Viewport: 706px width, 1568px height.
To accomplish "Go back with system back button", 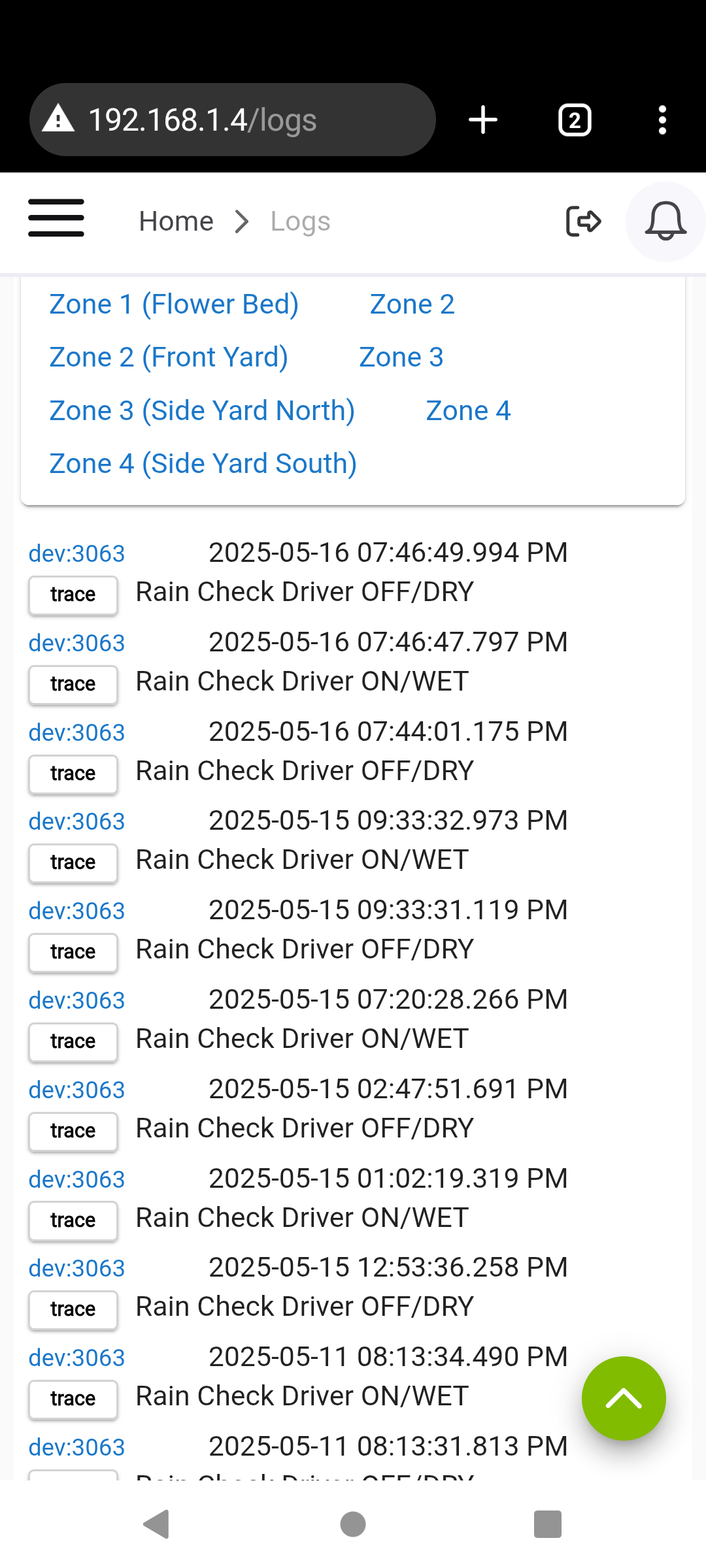I will 157,1524.
